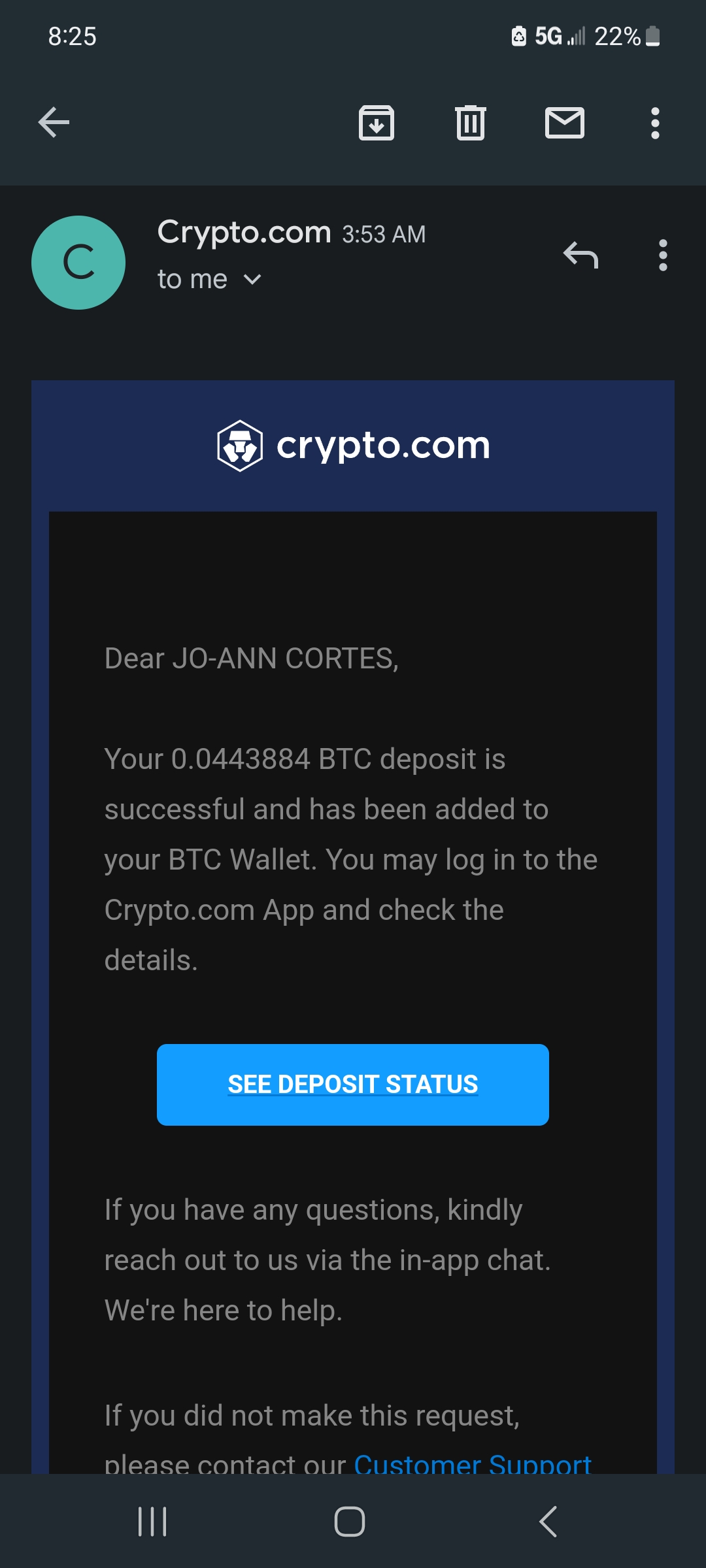
Task: Open message options beside the reply arrow
Action: [x=663, y=255]
